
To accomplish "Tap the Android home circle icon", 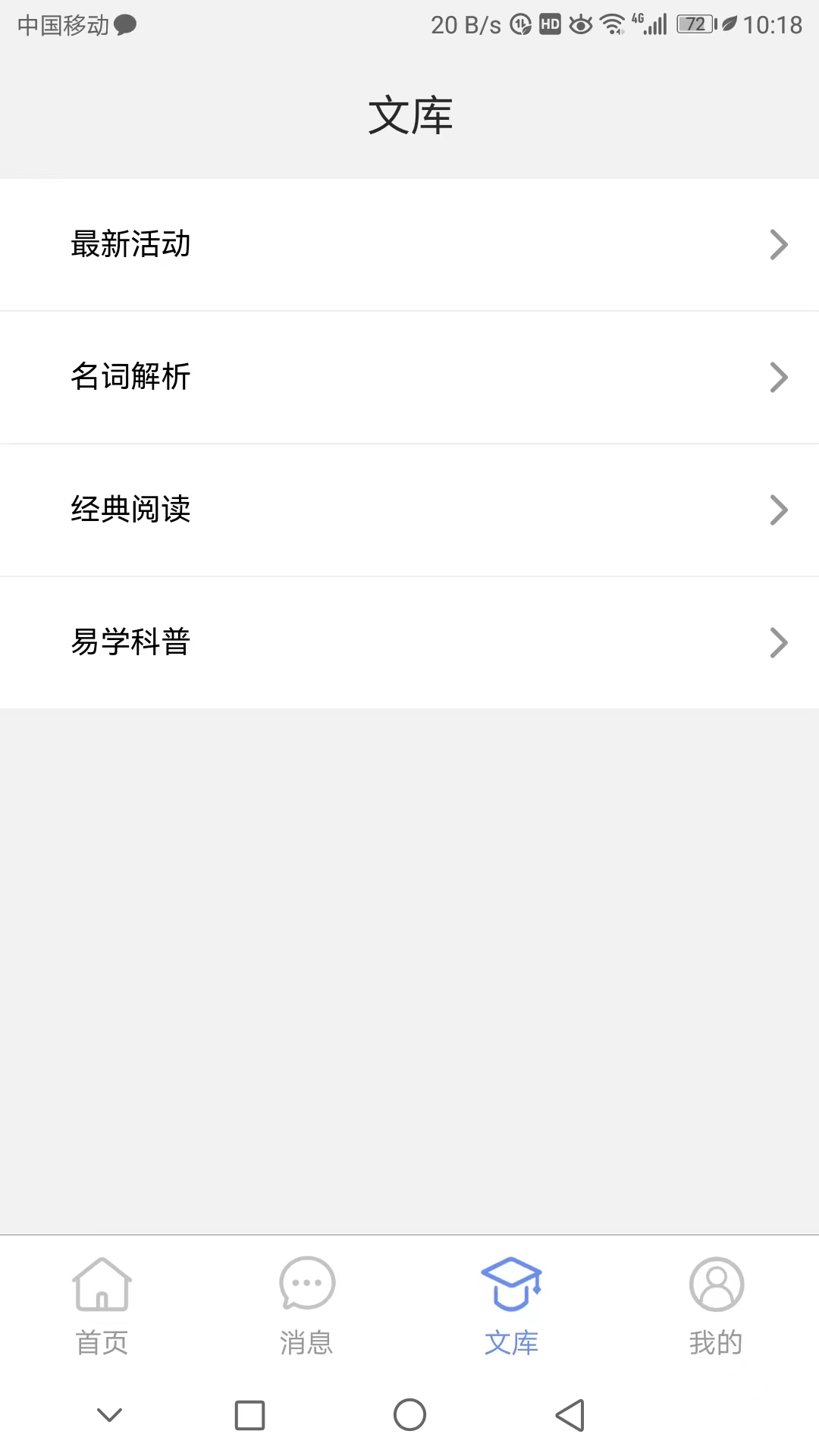I will pos(409,1415).
